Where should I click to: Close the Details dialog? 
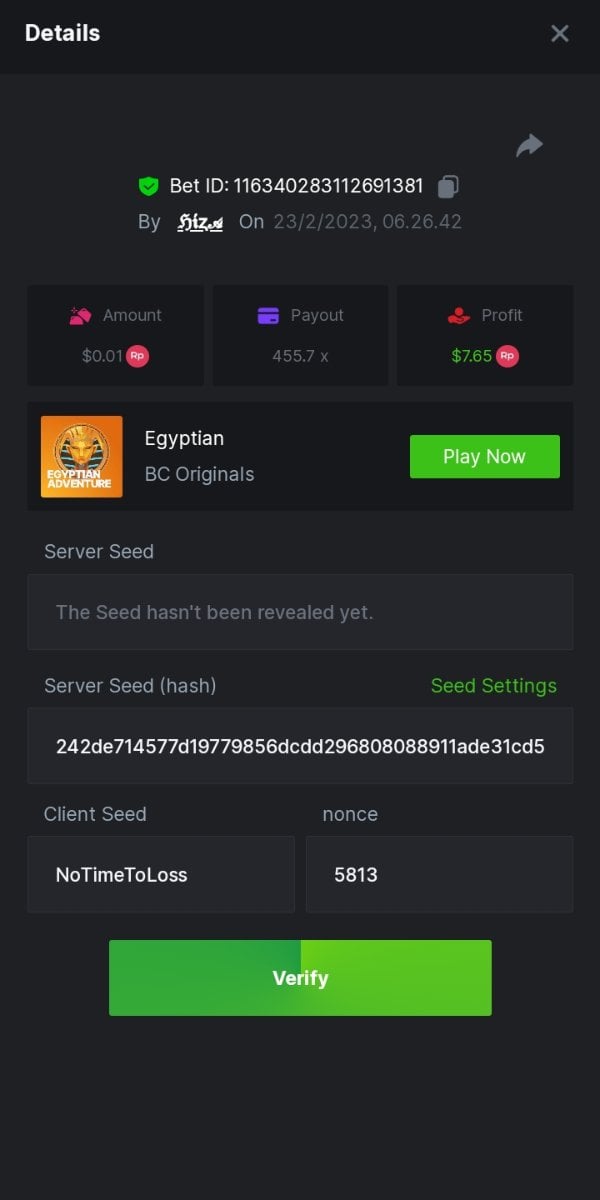pos(560,33)
